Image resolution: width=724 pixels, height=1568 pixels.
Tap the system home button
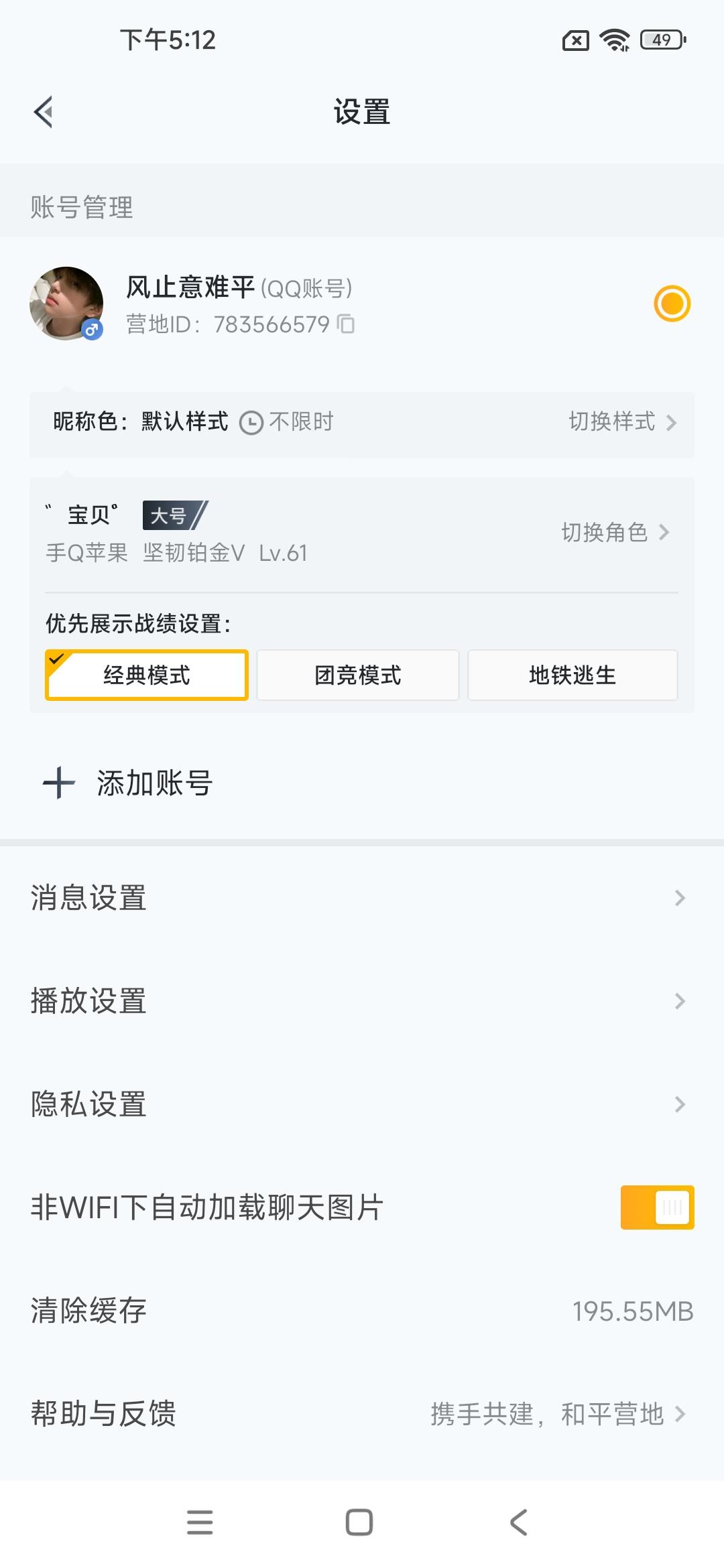click(x=359, y=1522)
